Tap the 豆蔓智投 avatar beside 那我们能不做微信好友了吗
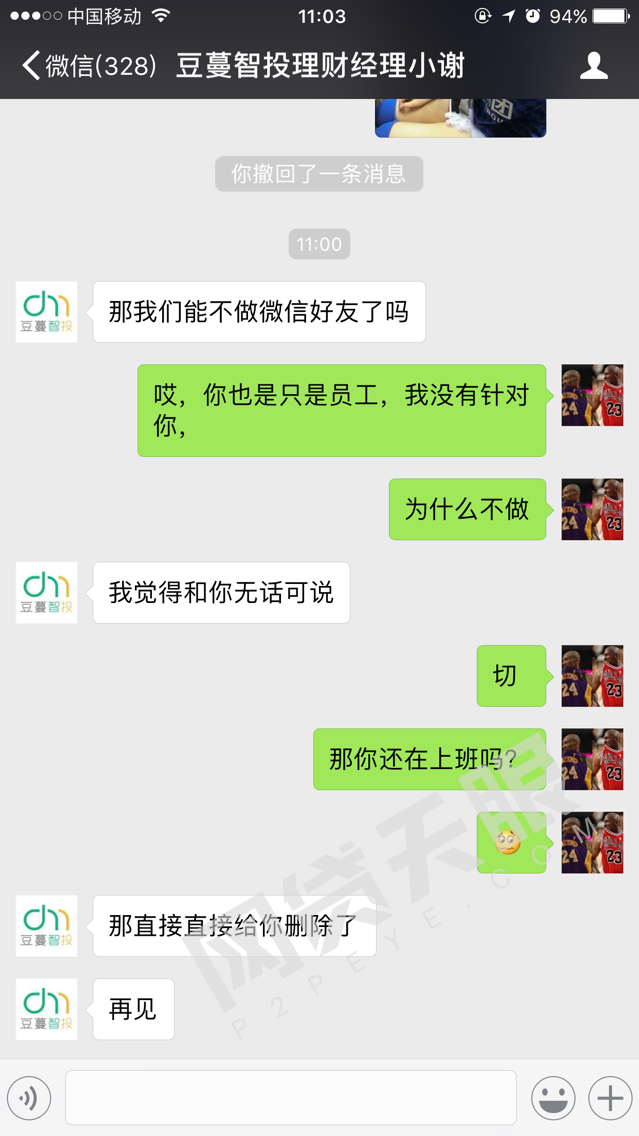This screenshot has width=639, height=1136. coord(46,312)
